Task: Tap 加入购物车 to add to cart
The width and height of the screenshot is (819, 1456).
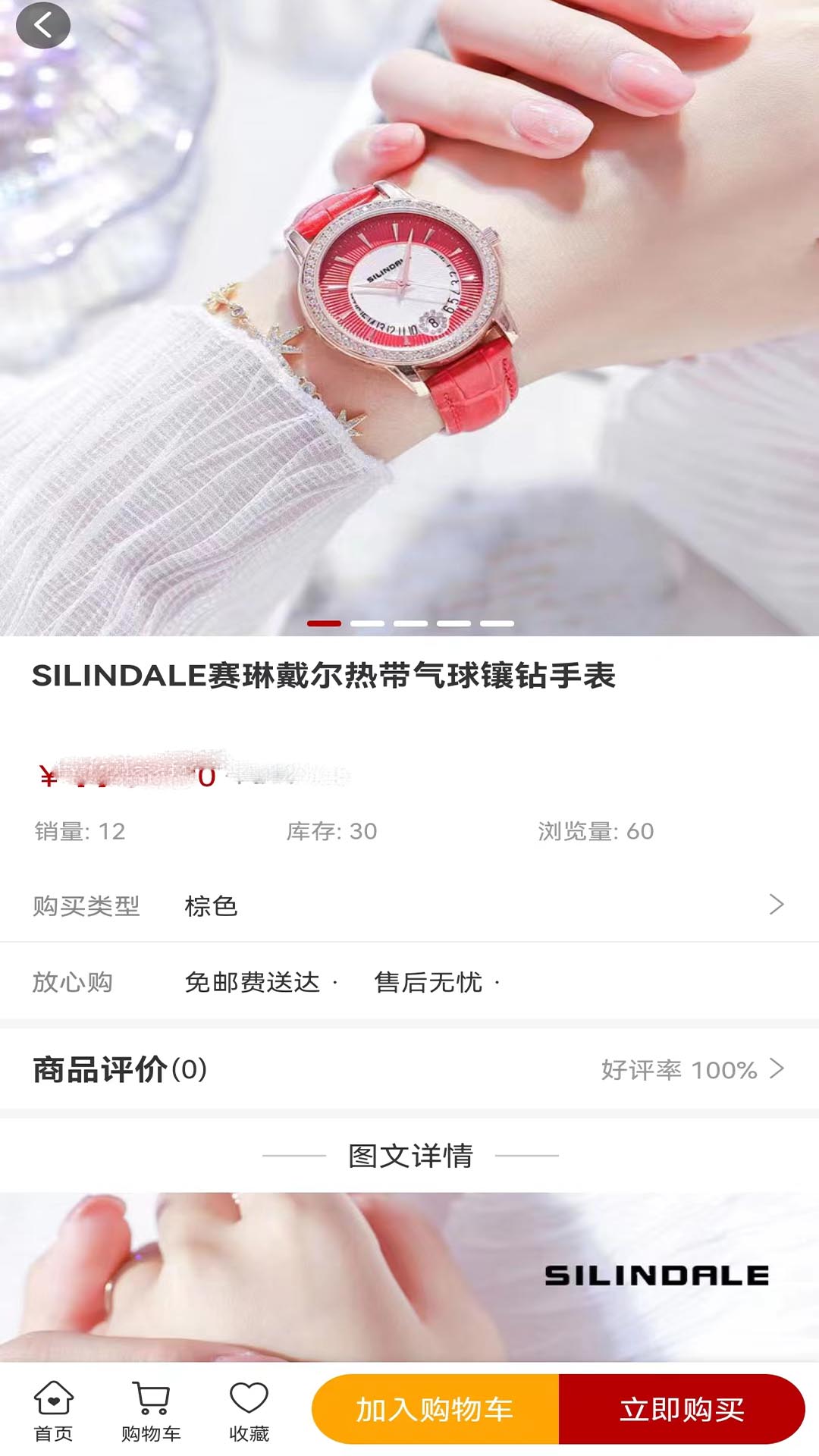Action: (435, 1409)
